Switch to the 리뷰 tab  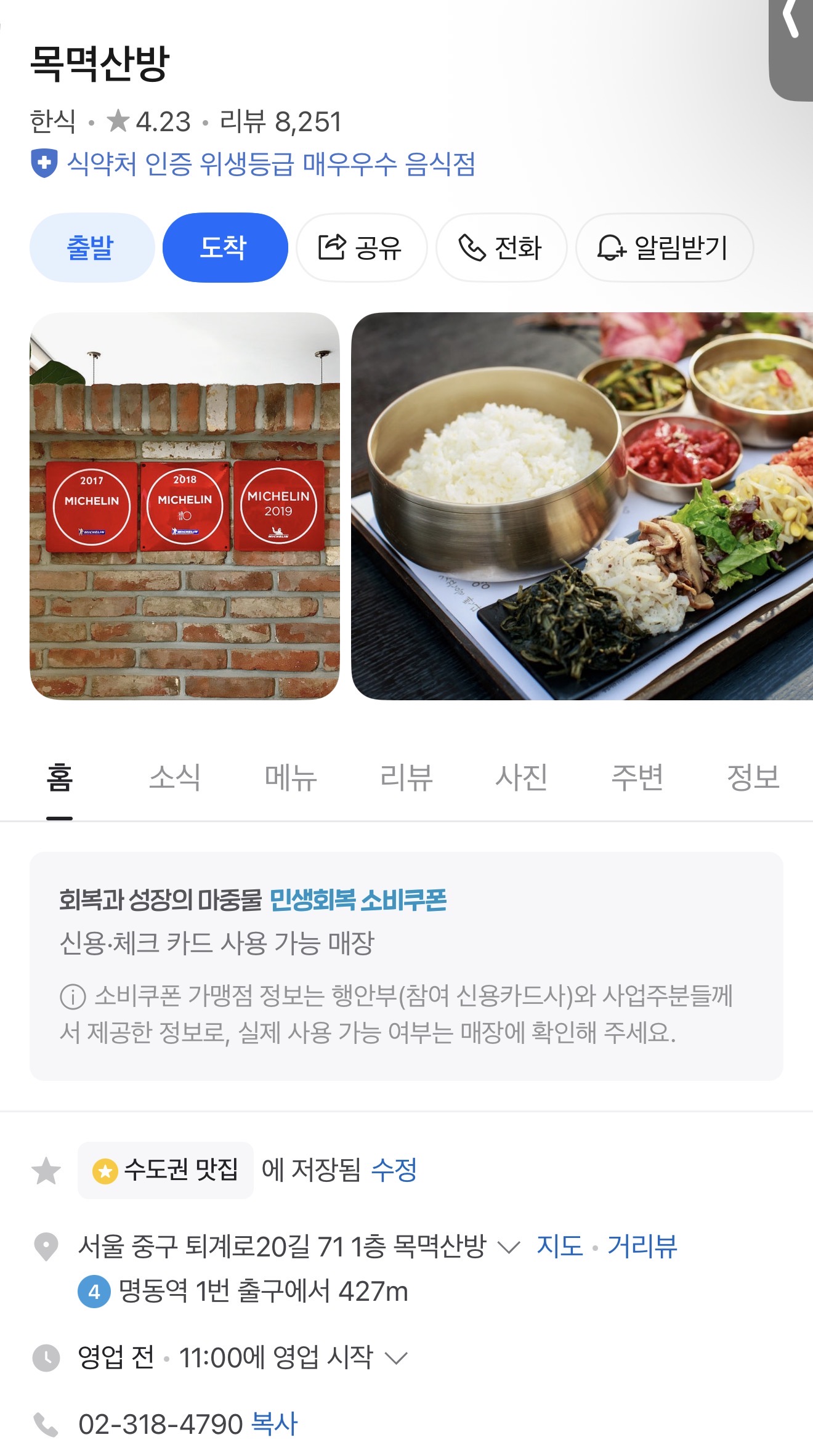407,777
